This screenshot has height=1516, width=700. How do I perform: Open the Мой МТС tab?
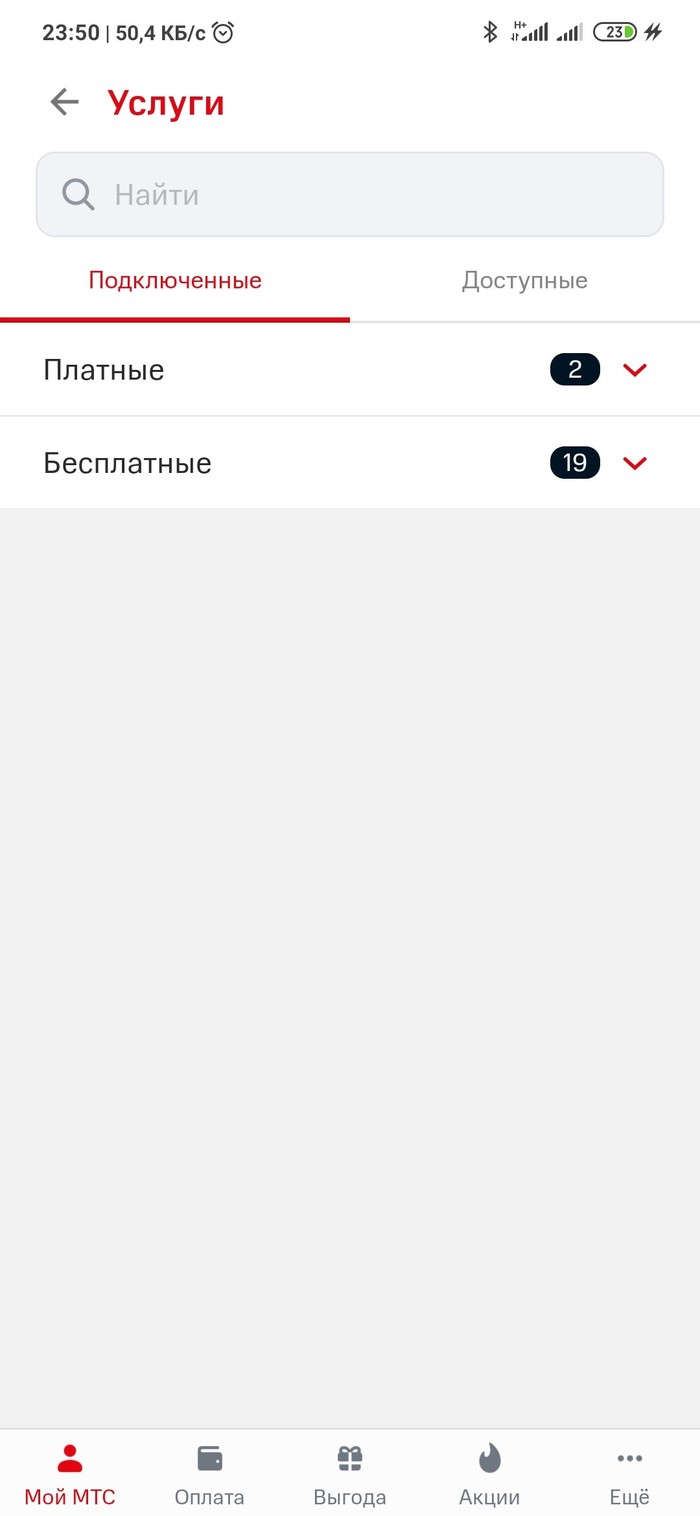(70, 1474)
